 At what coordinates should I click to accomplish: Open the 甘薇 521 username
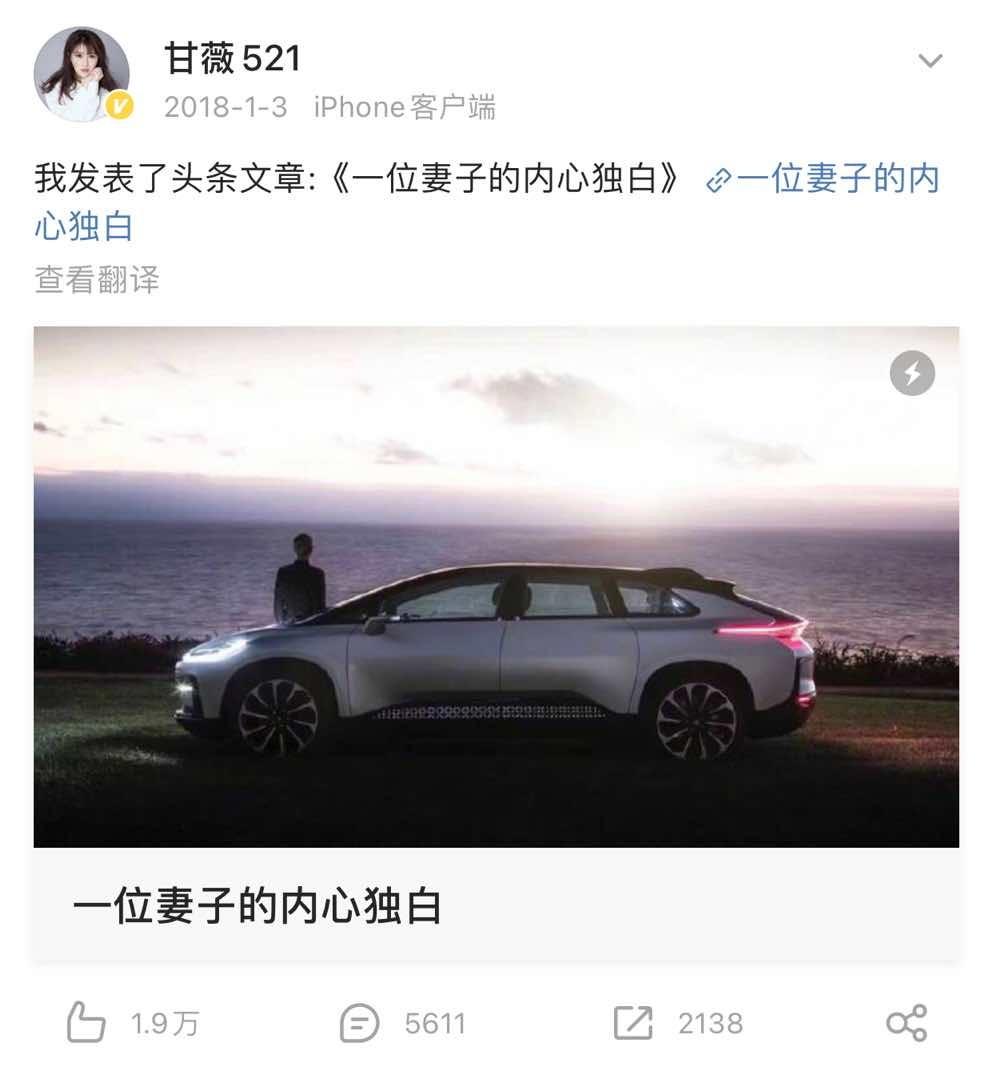point(232,59)
